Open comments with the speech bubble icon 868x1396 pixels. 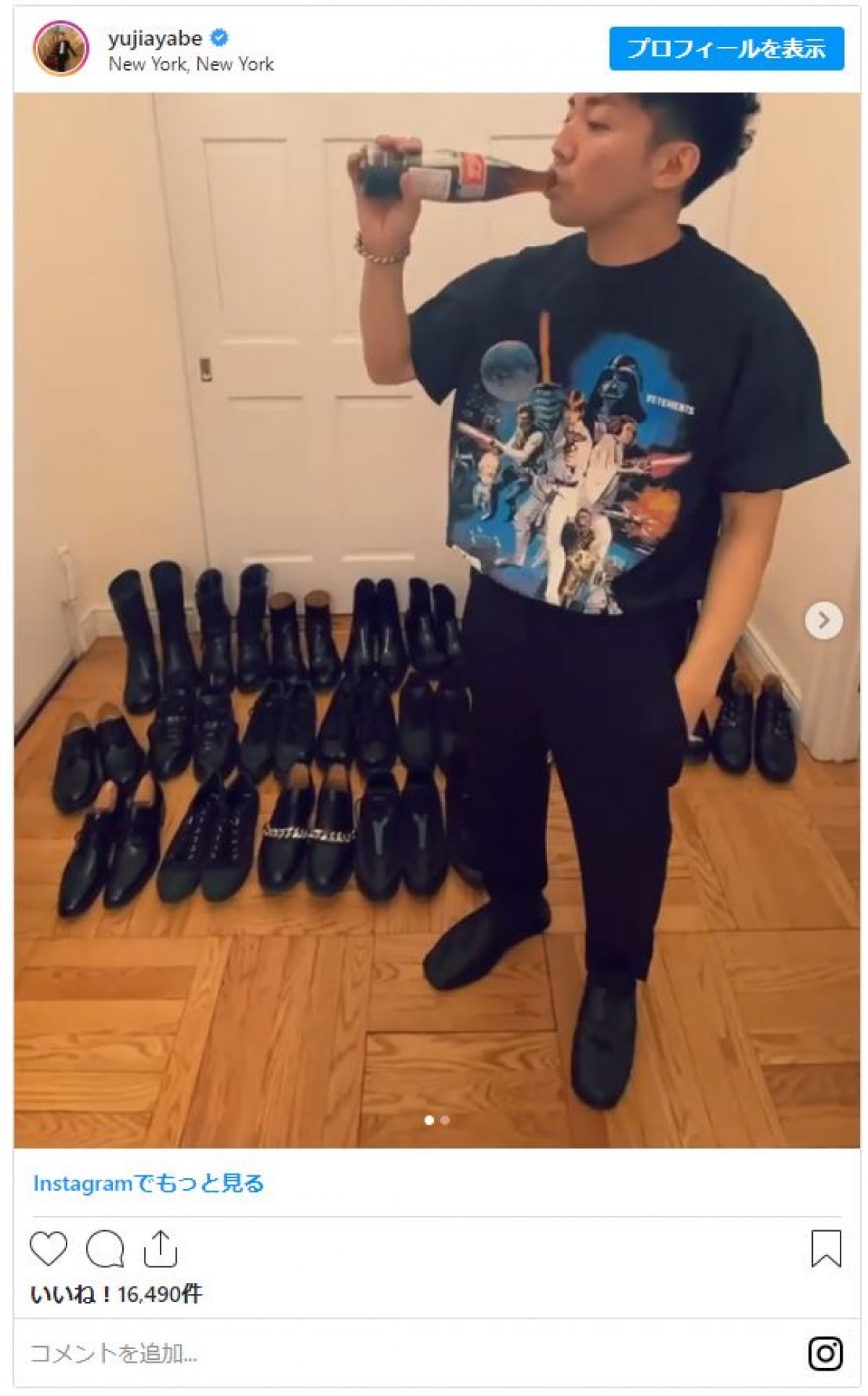tap(105, 1248)
